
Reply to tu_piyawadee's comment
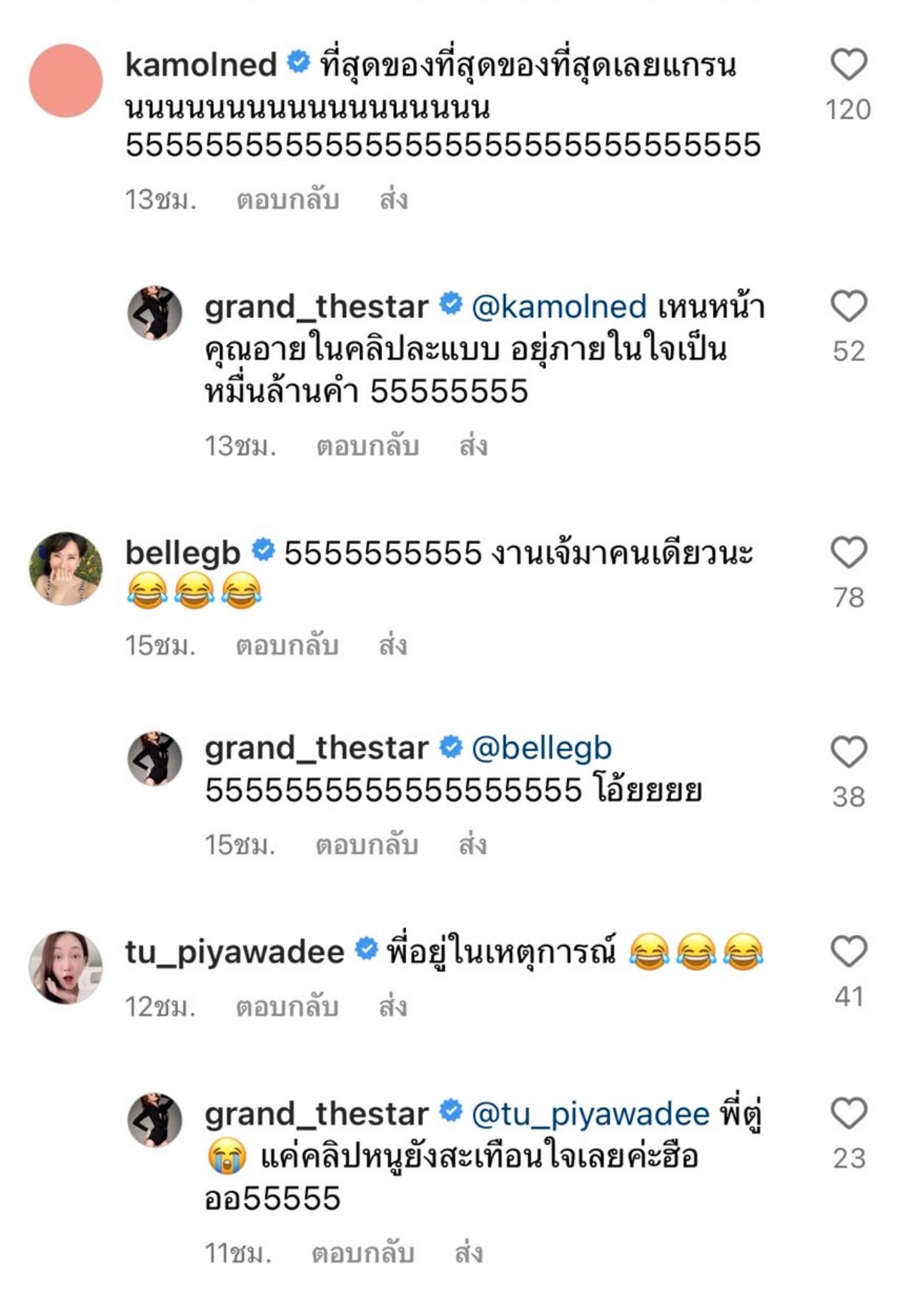pyautogui.click(x=287, y=1007)
